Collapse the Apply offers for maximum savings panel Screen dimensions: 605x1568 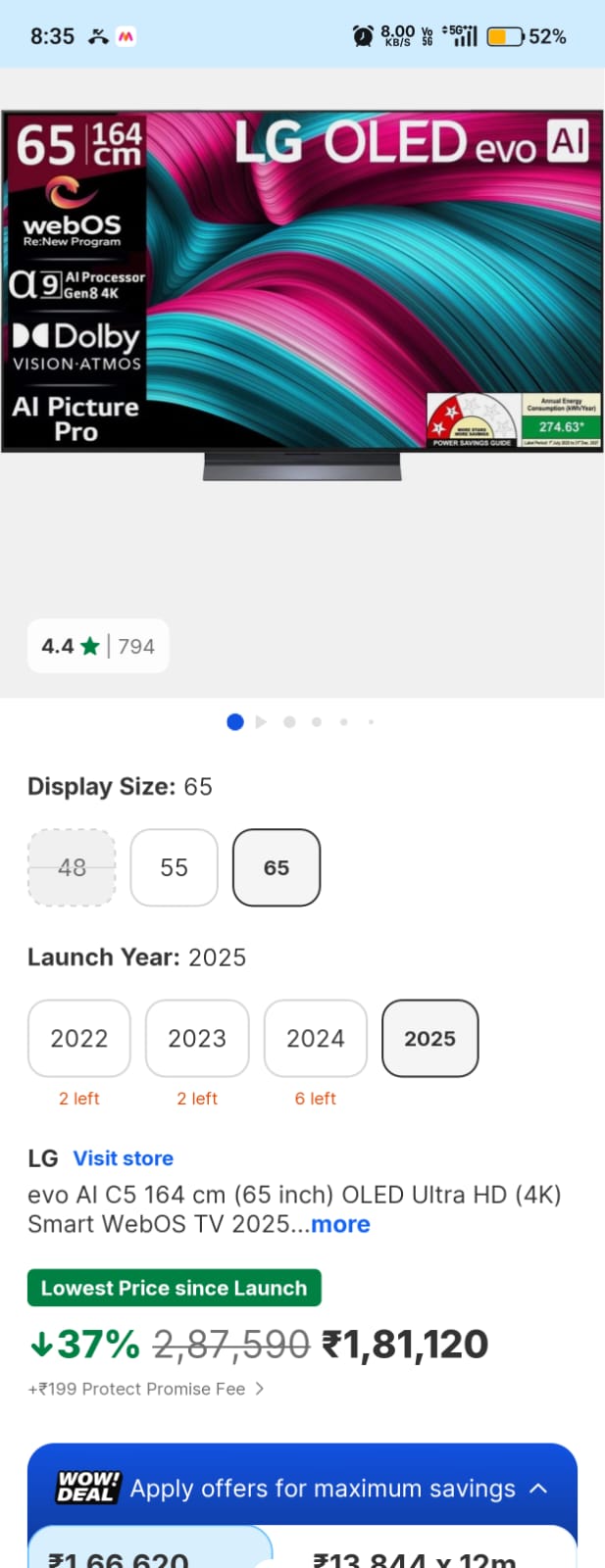click(537, 1489)
